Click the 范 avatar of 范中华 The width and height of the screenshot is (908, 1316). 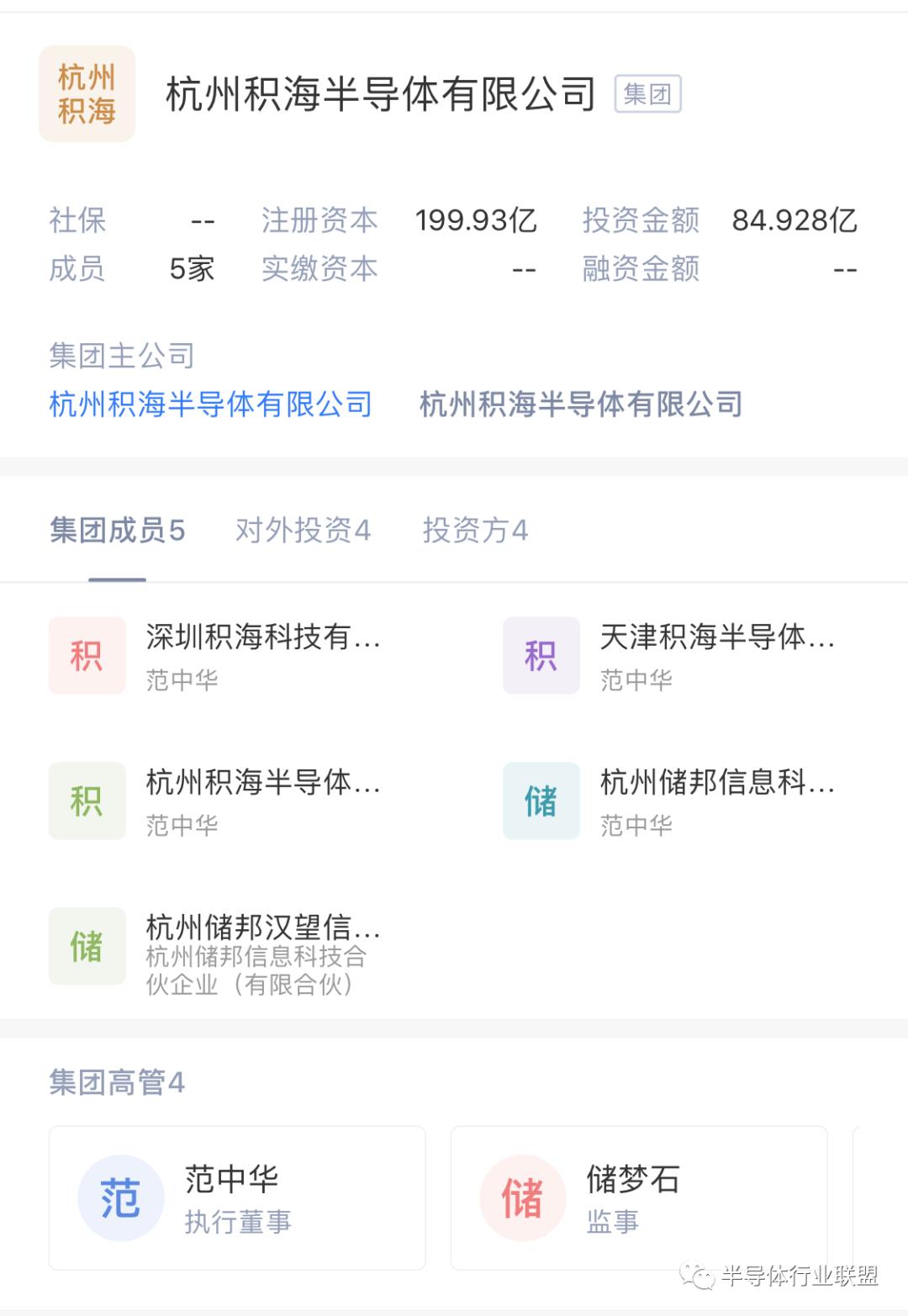(121, 1197)
